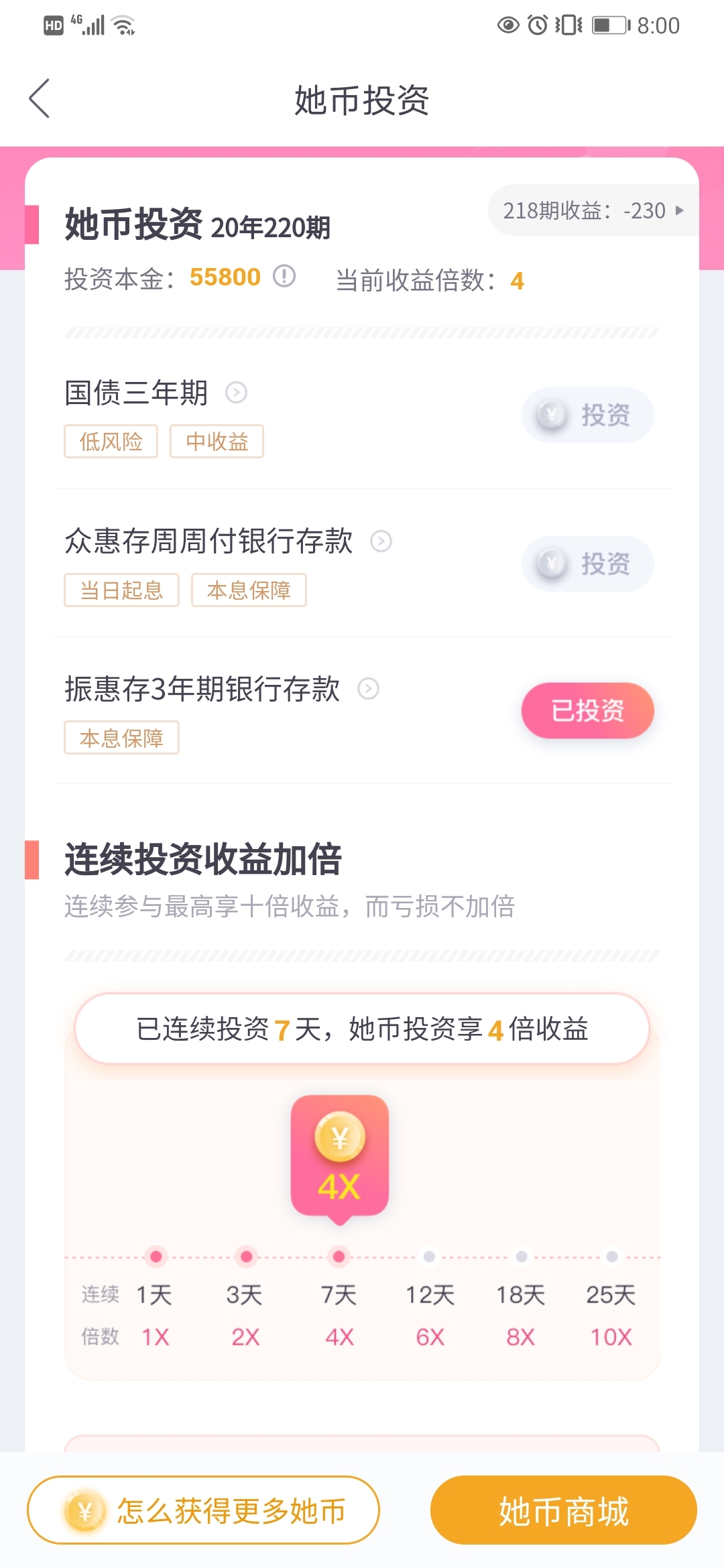Invest in 国债三年期

coord(587,415)
